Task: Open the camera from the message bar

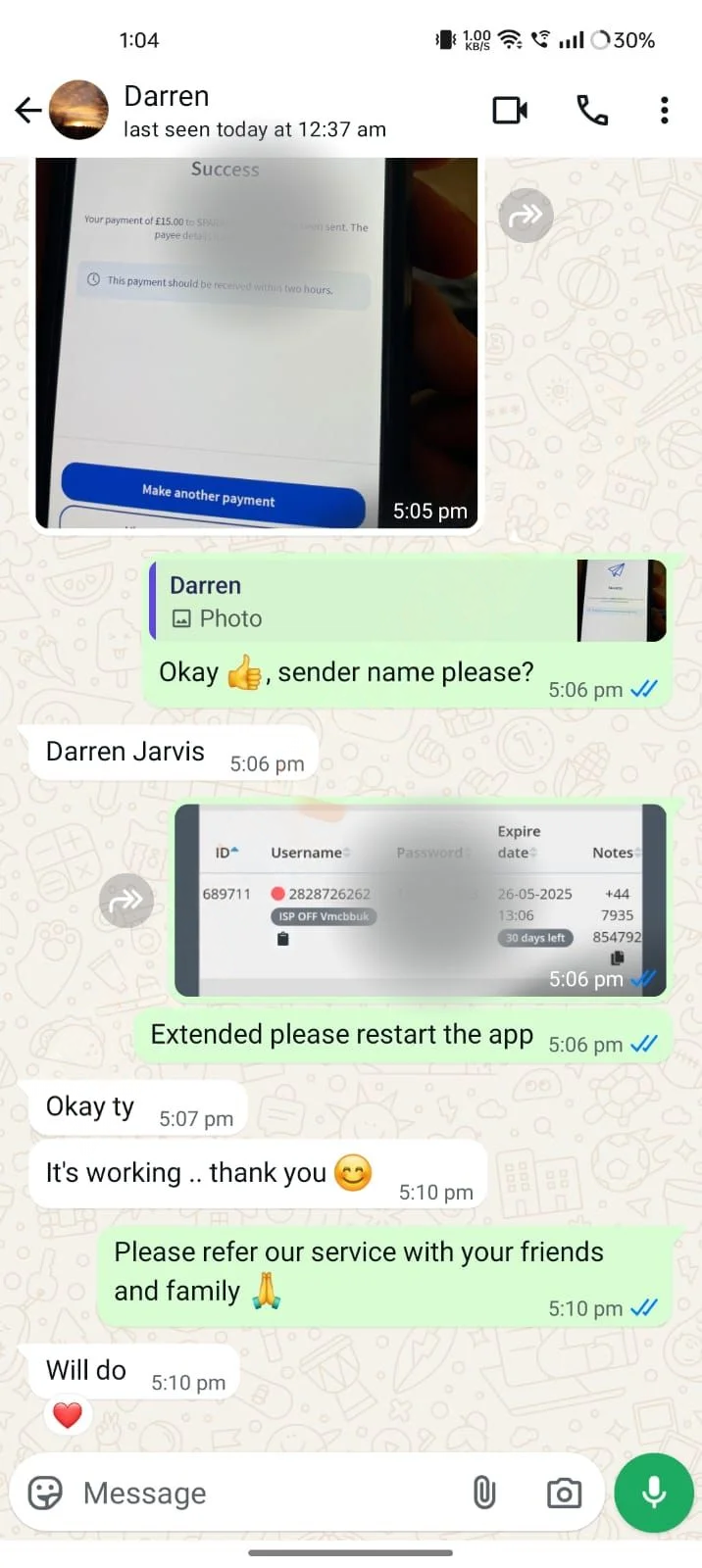Action: 564,1493
